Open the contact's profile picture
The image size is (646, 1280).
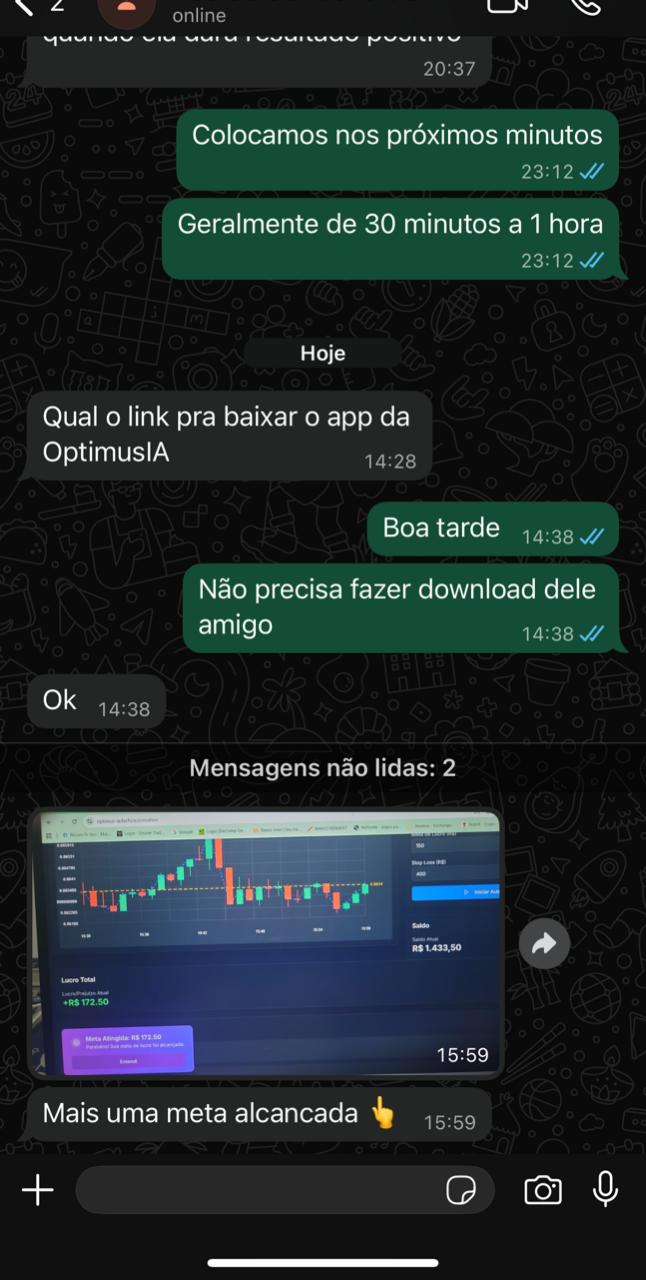pyautogui.click(x=127, y=8)
